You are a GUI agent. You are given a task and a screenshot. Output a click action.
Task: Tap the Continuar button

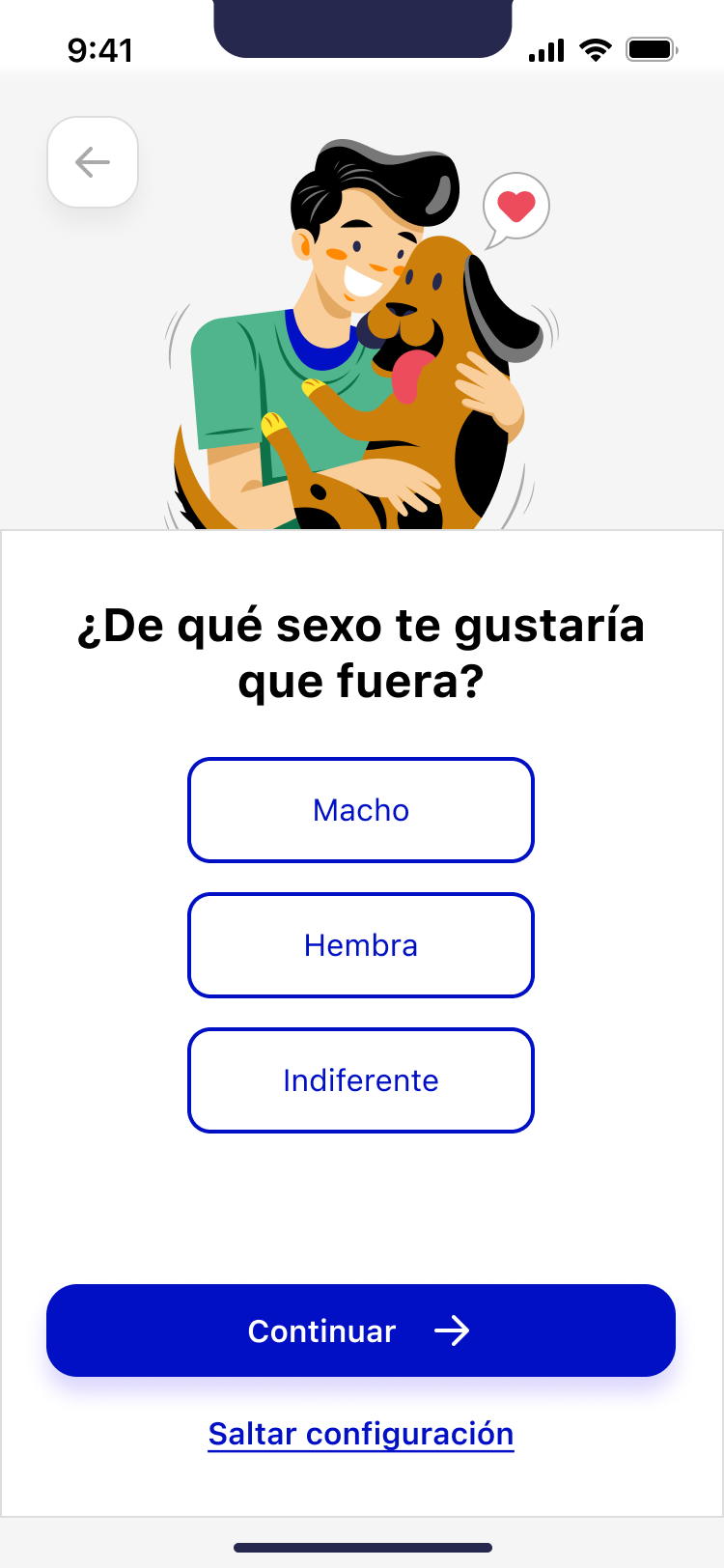[361, 1330]
